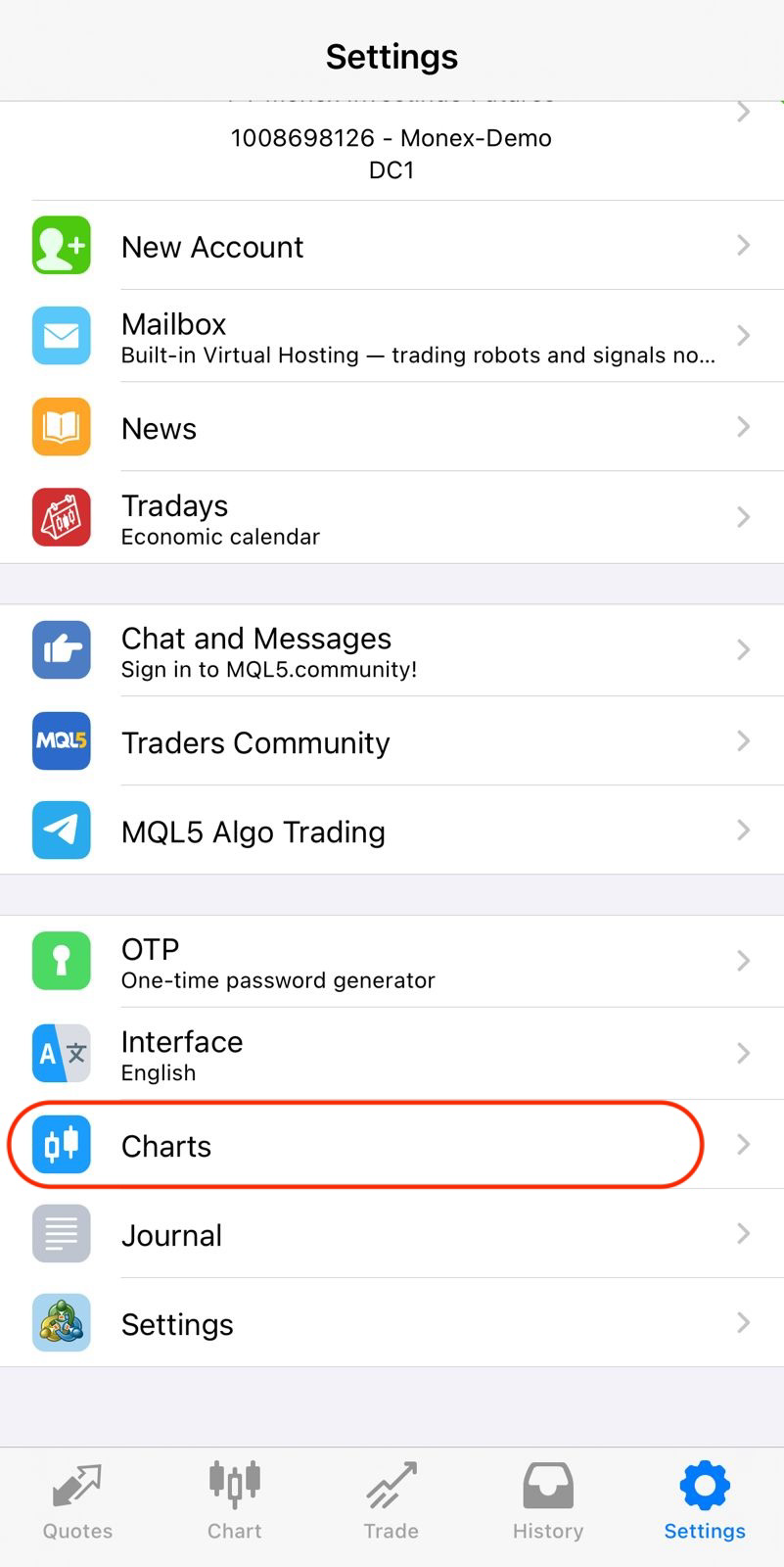Viewport: 784px width, 1567px height.
Task: Select the Settings tab in bottom bar
Action: click(705, 1502)
